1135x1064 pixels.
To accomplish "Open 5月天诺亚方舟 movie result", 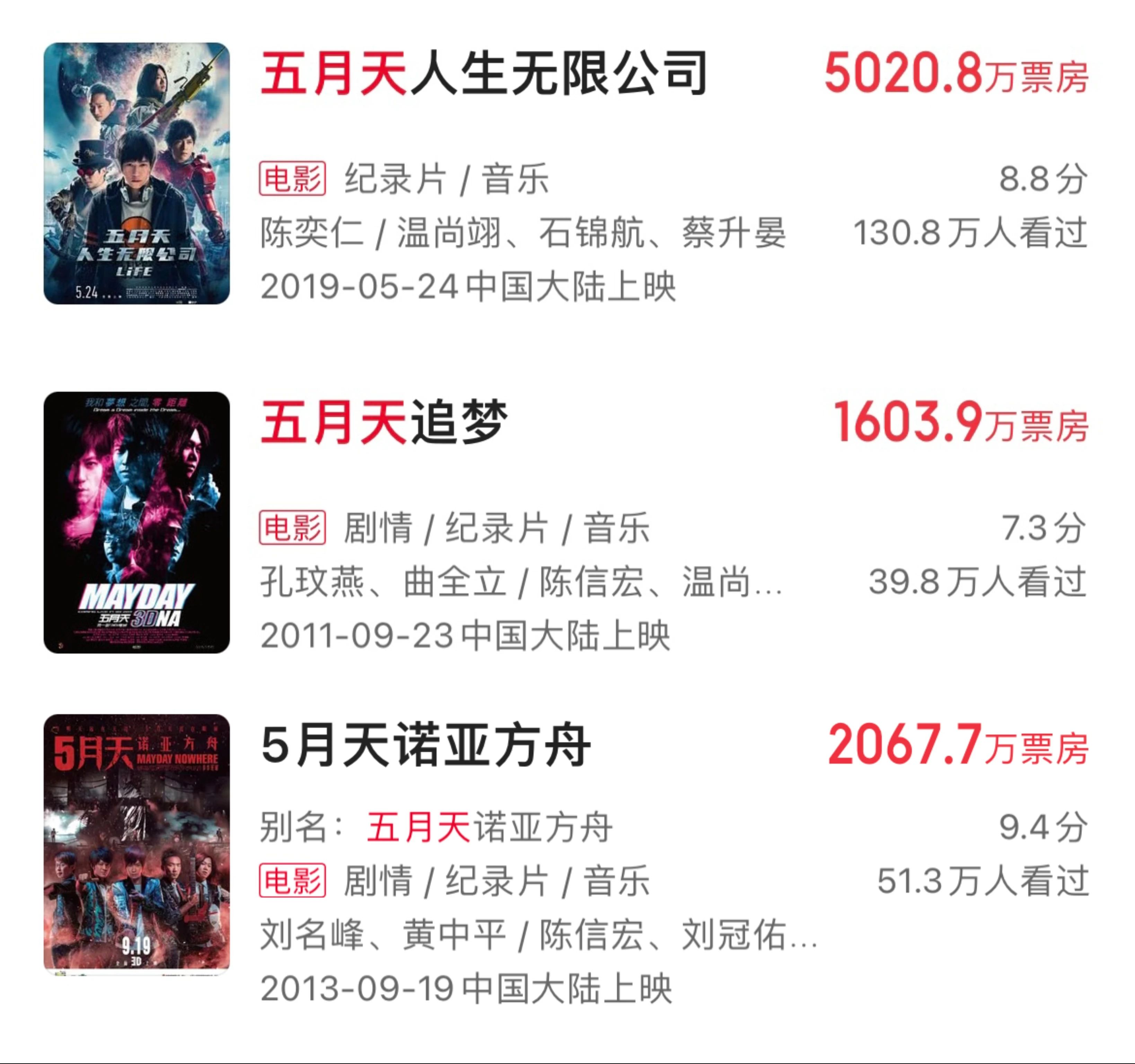I will point(425,745).
